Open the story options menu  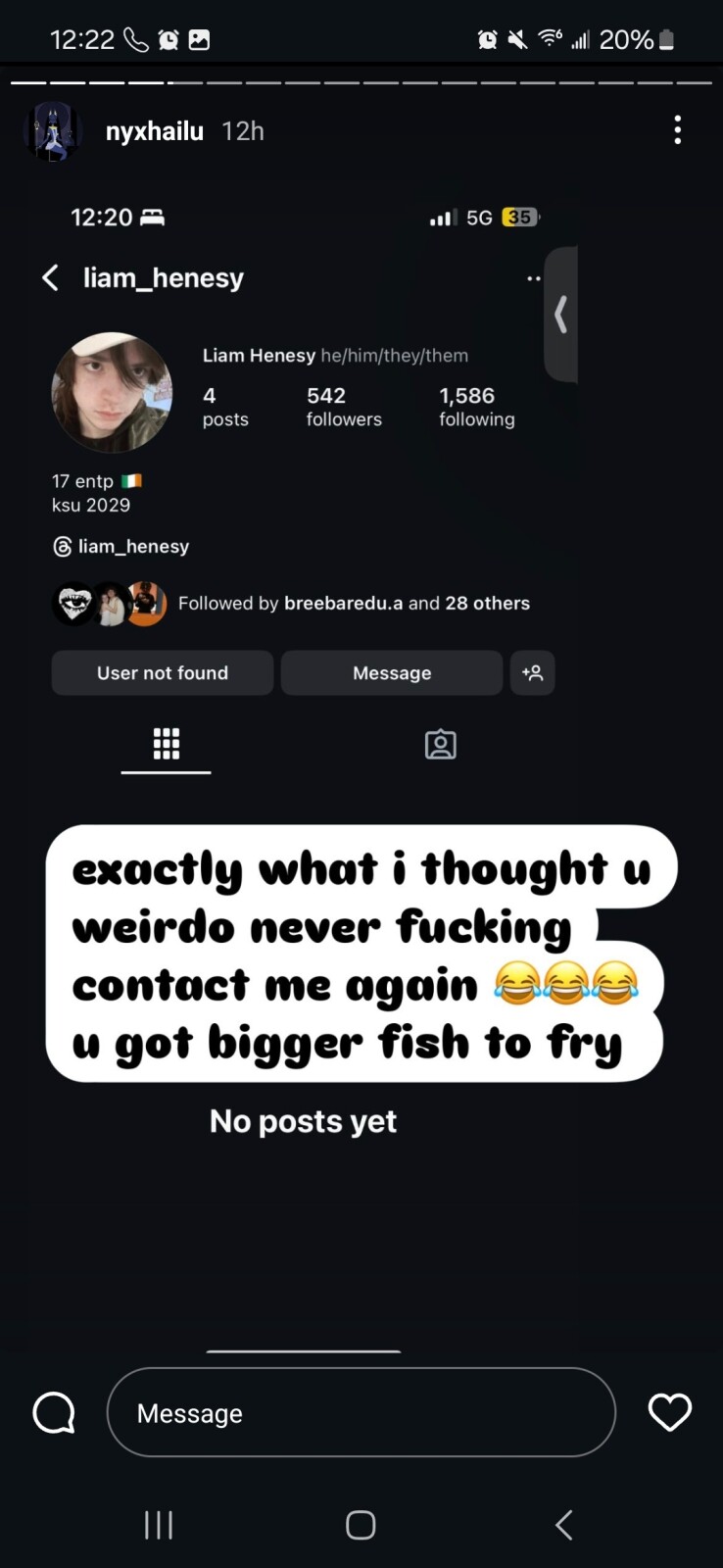677,130
